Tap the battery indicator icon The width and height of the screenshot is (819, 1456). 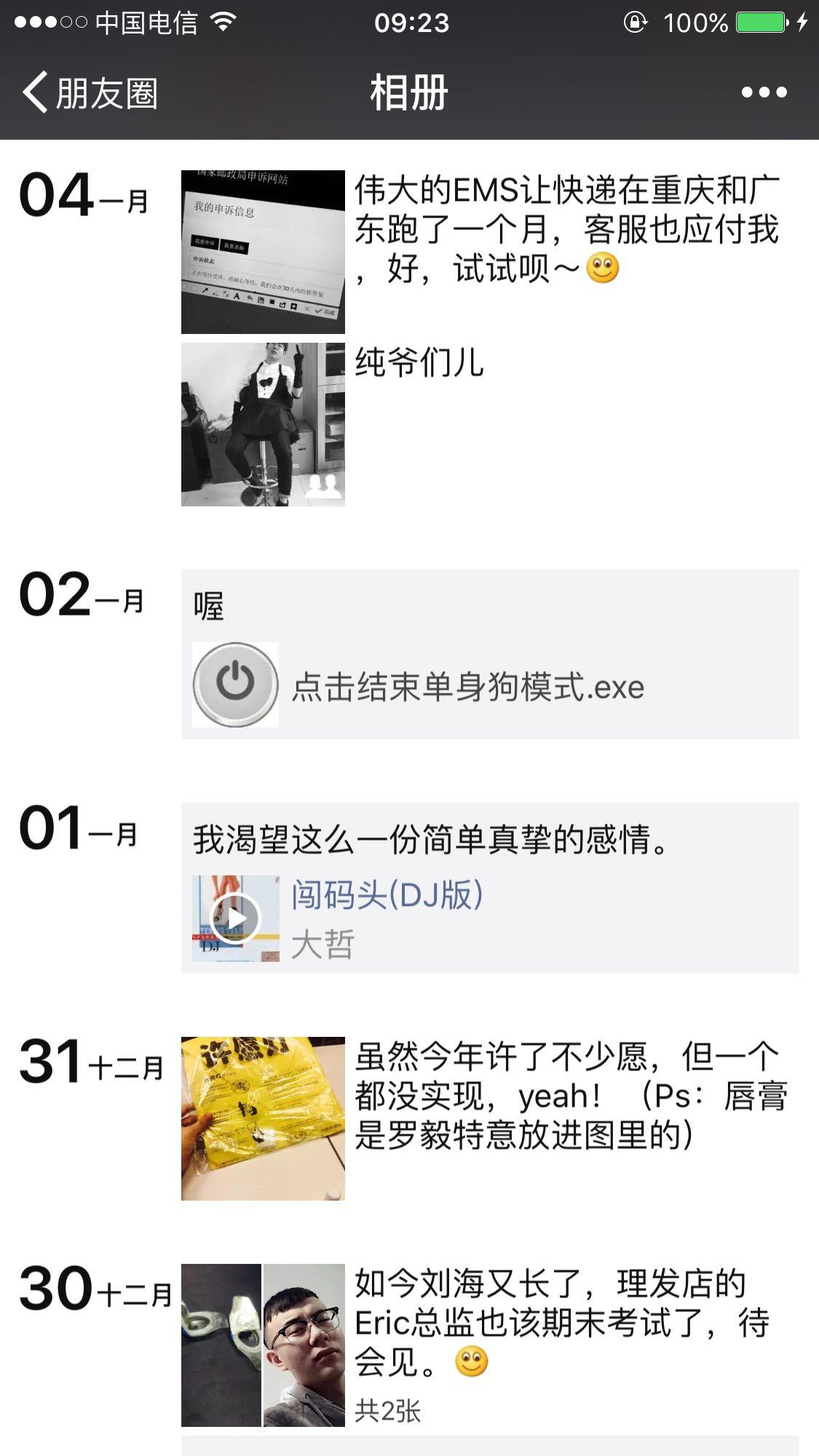761,20
